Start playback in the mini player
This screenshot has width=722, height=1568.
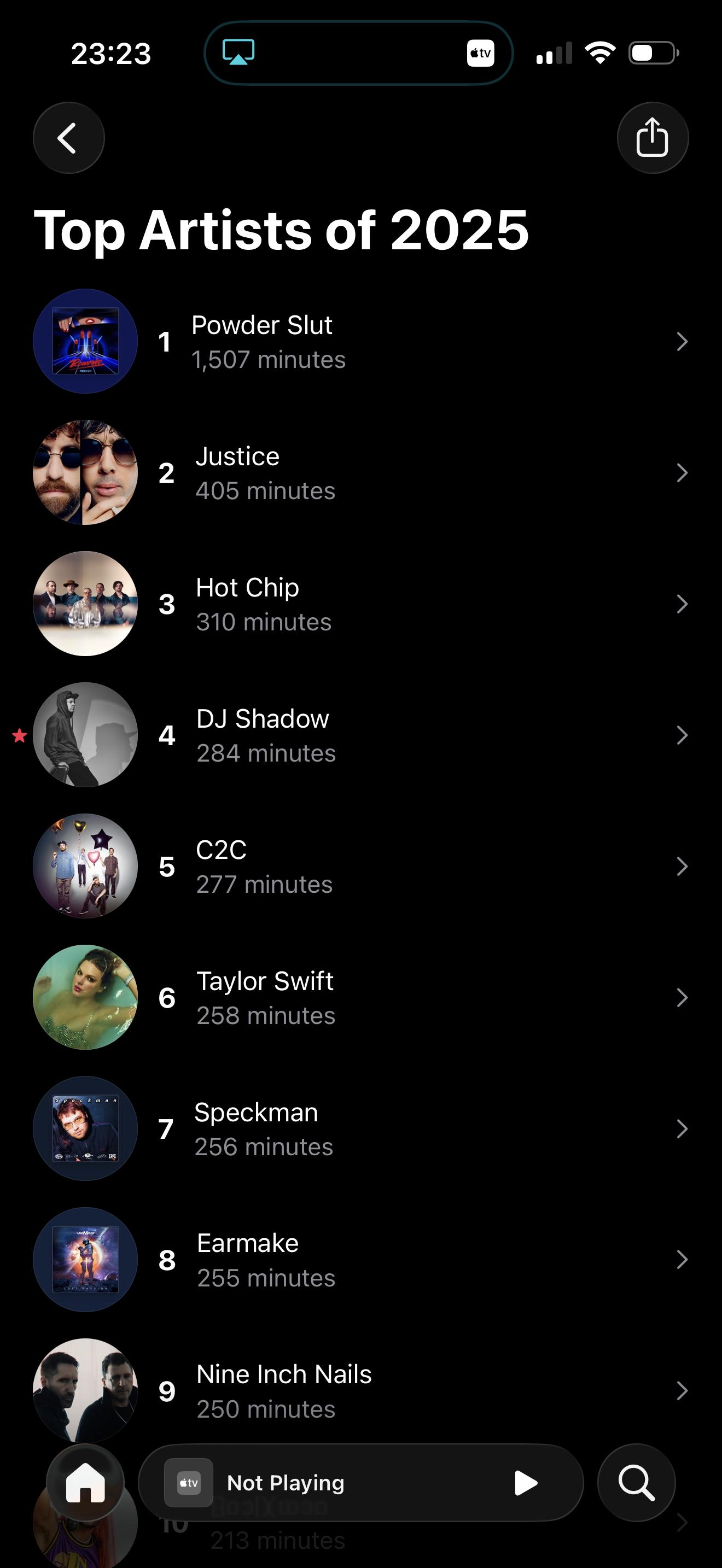point(526,1483)
